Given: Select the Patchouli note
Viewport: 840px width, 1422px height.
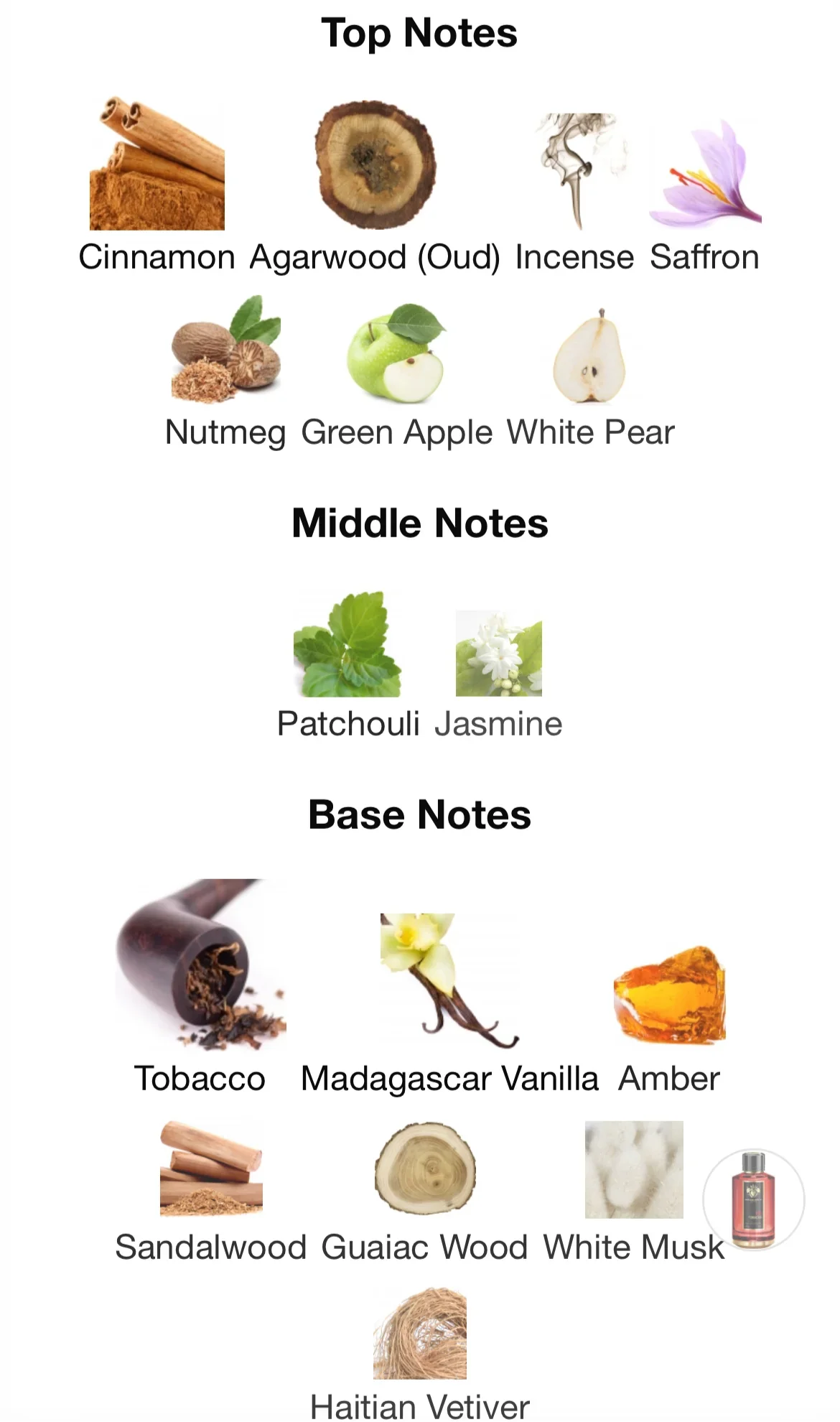Looking at the screenshot, I should pos(348,666).
